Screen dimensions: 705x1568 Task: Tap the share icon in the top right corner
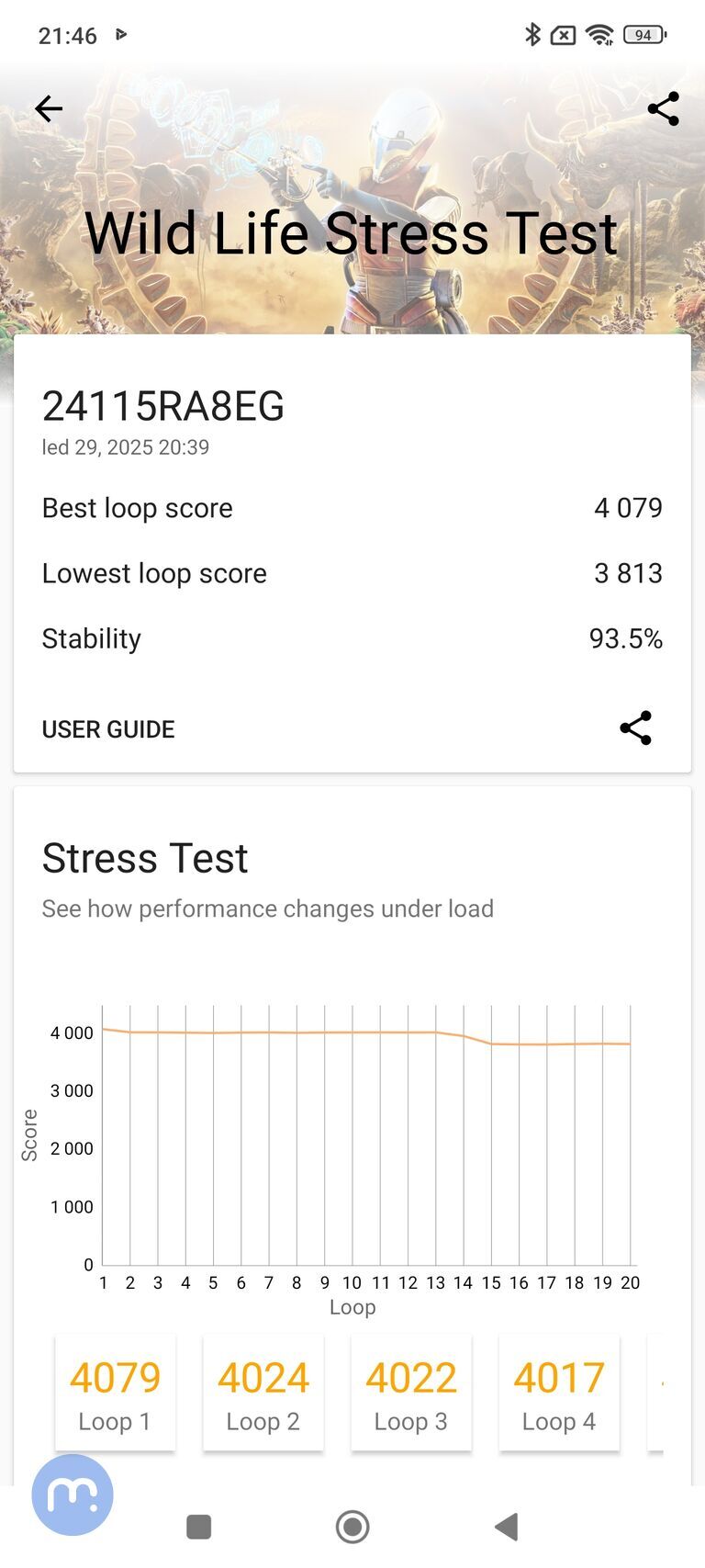coord(663,108)
